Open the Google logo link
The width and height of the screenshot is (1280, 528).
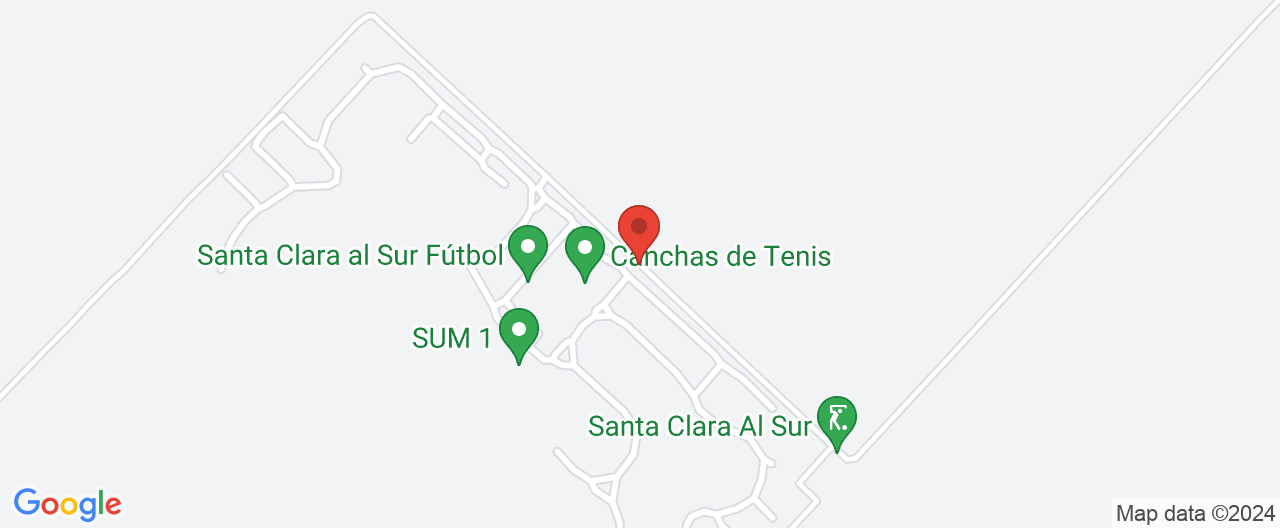(x=68, y=504)
